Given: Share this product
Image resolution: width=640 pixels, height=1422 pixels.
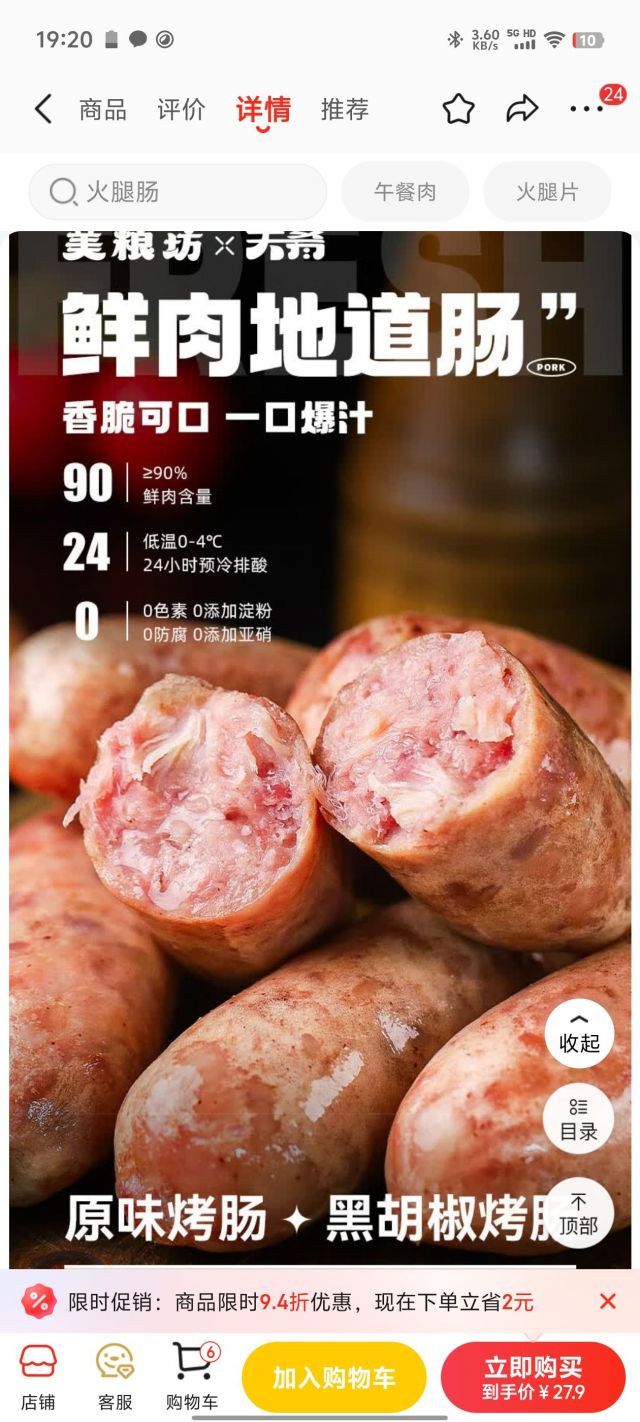Looking at the screenshot, I should (522, 109).
